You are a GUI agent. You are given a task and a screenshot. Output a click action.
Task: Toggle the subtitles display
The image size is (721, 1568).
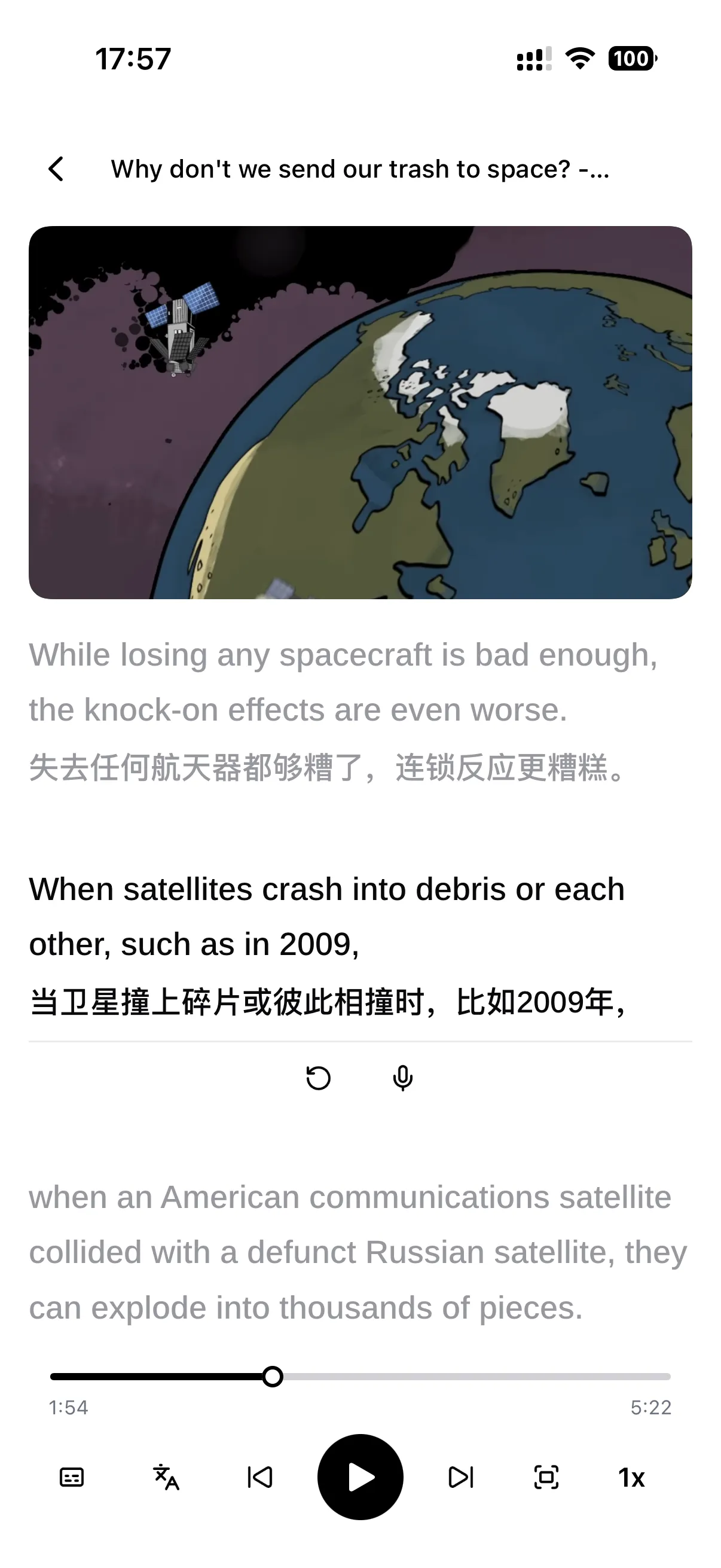(x=72, y=1477)
